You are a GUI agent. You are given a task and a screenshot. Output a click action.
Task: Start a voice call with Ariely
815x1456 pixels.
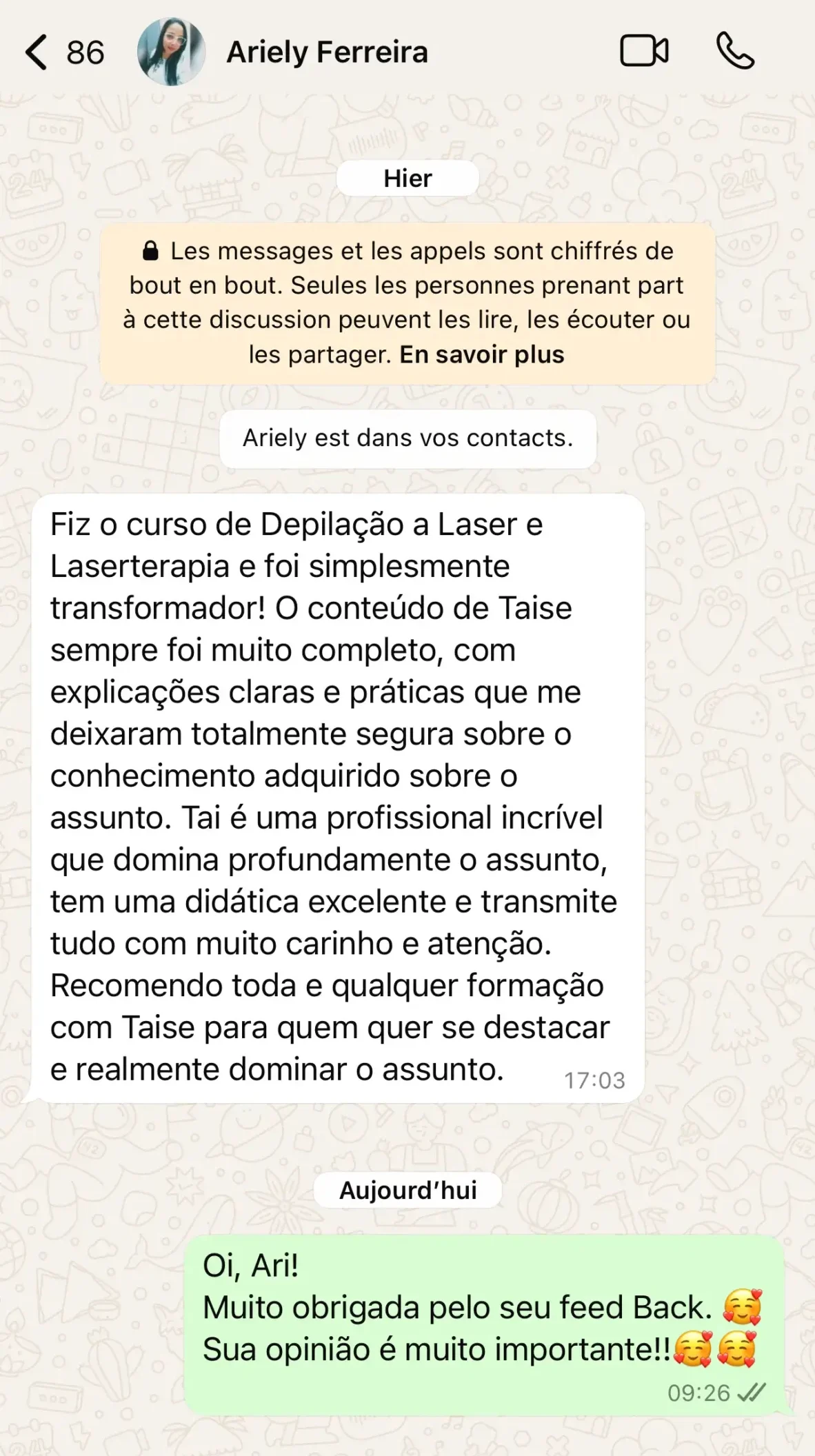pyautogui.click(x=735, y=52)
